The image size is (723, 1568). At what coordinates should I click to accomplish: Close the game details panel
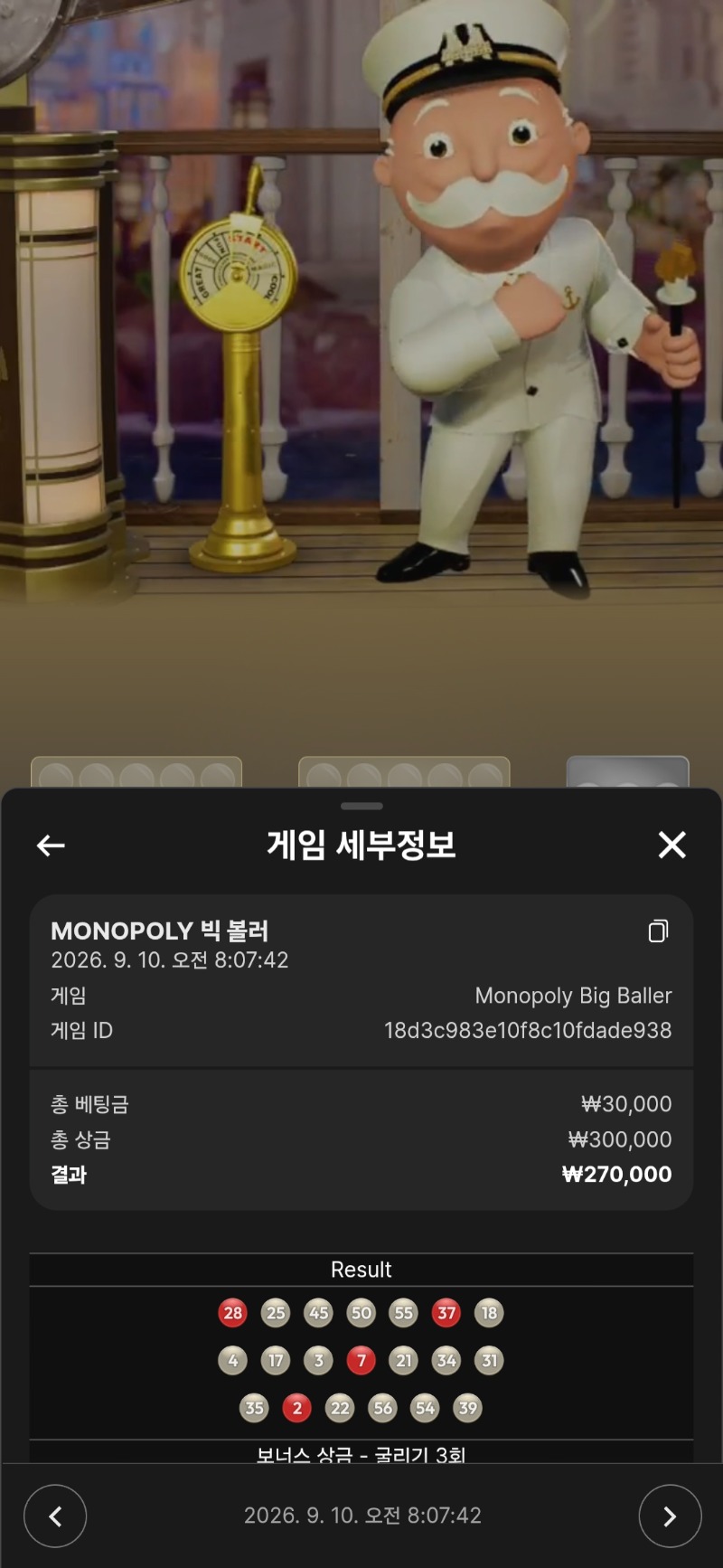click(671, 845)
